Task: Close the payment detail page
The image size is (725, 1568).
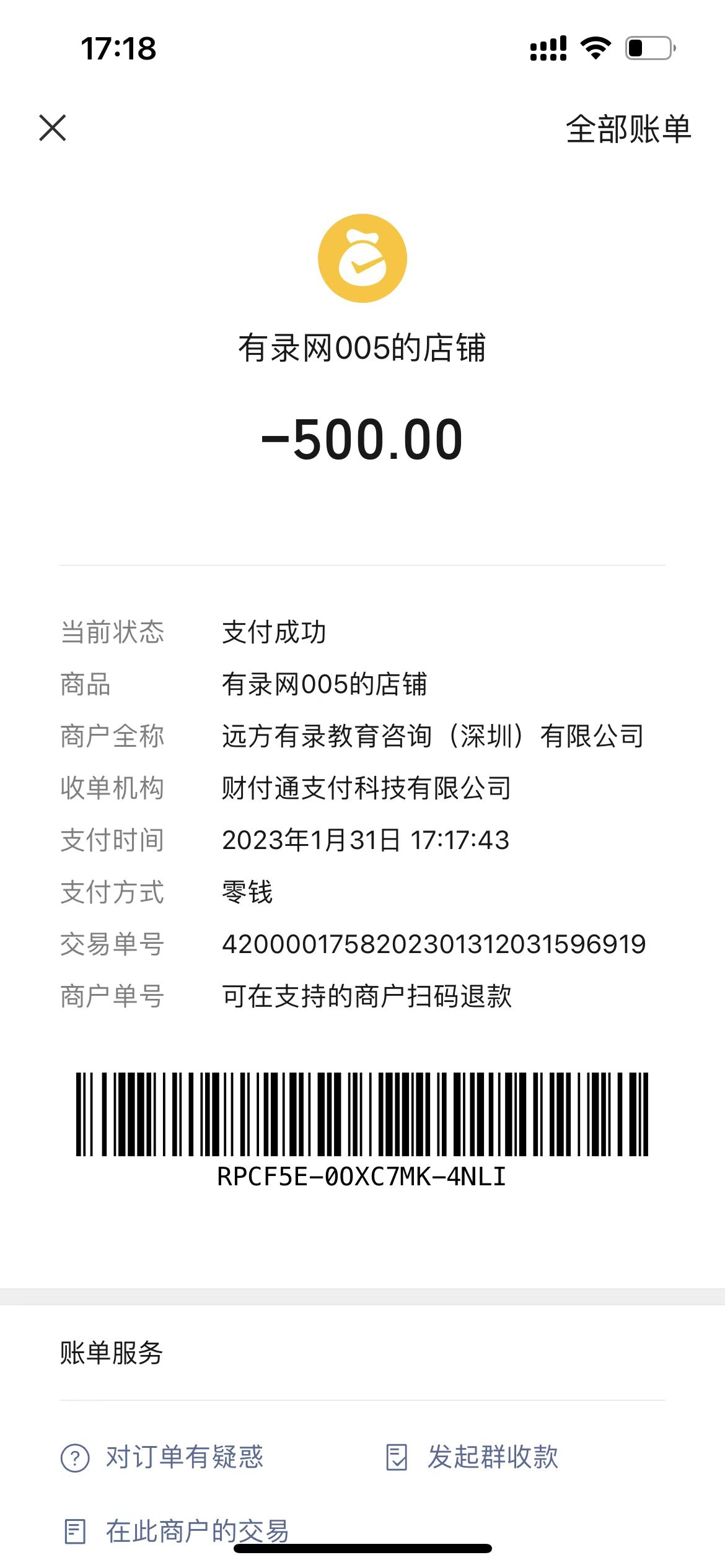Action: (53, 128)
